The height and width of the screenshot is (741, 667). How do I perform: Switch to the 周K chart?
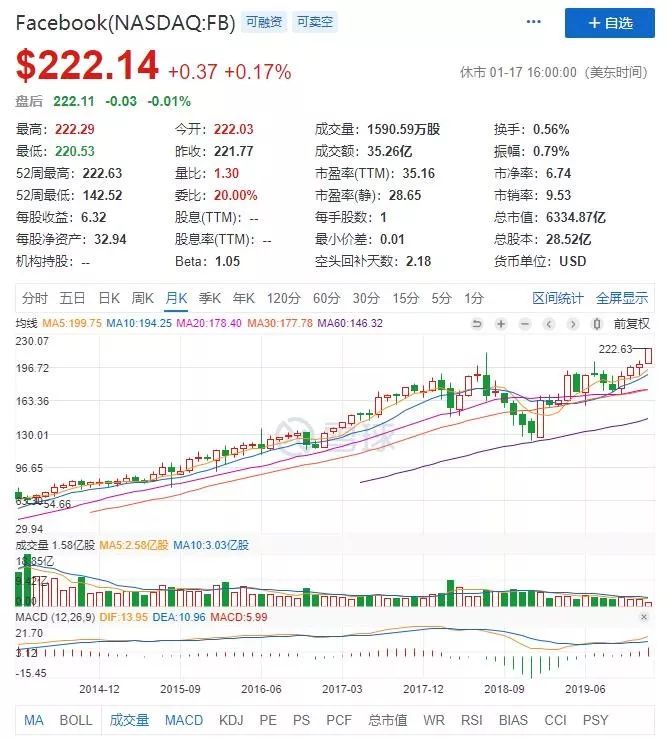[142, 298]
